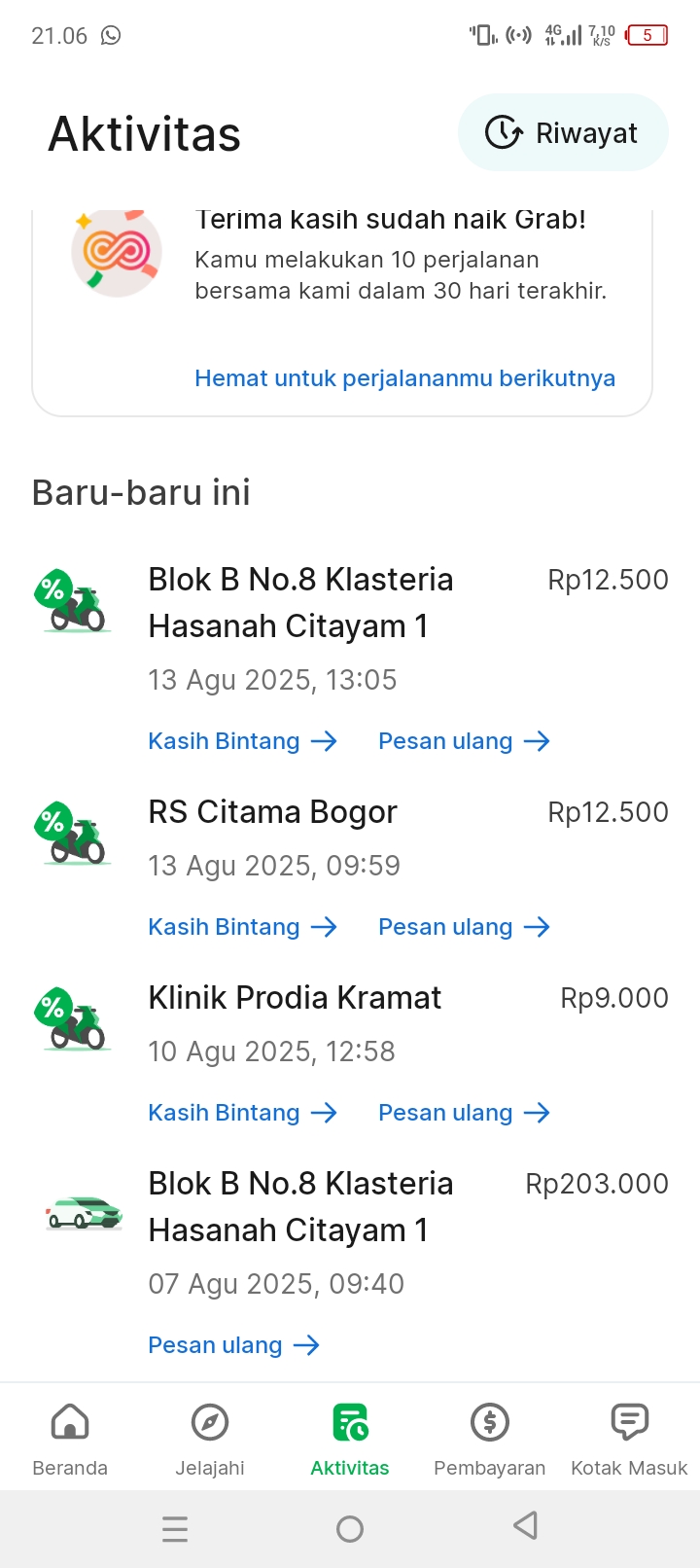
Task: Tap Hemat untuk perjalananmu berikutnya link
Action: [404, 378]
